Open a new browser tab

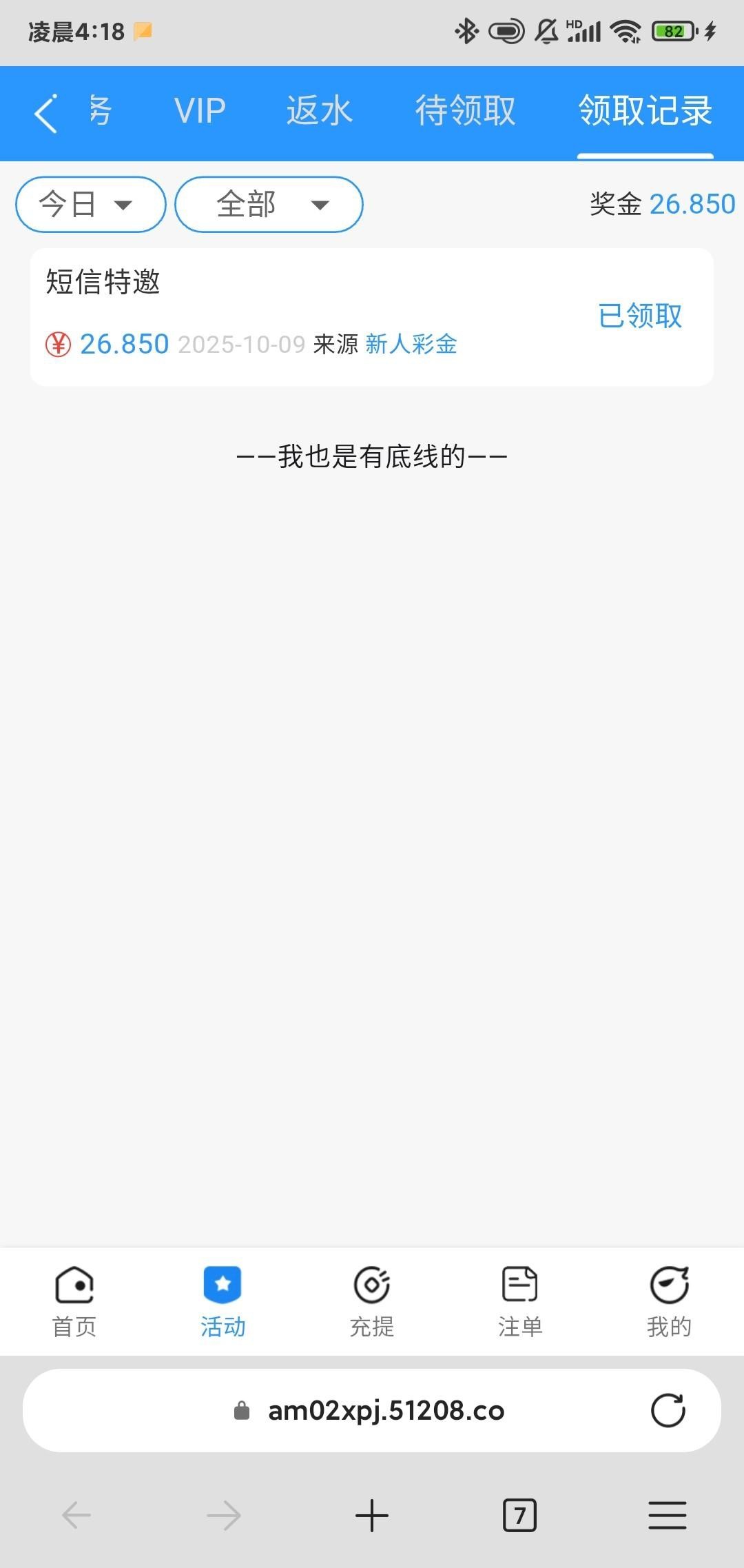372,1516
